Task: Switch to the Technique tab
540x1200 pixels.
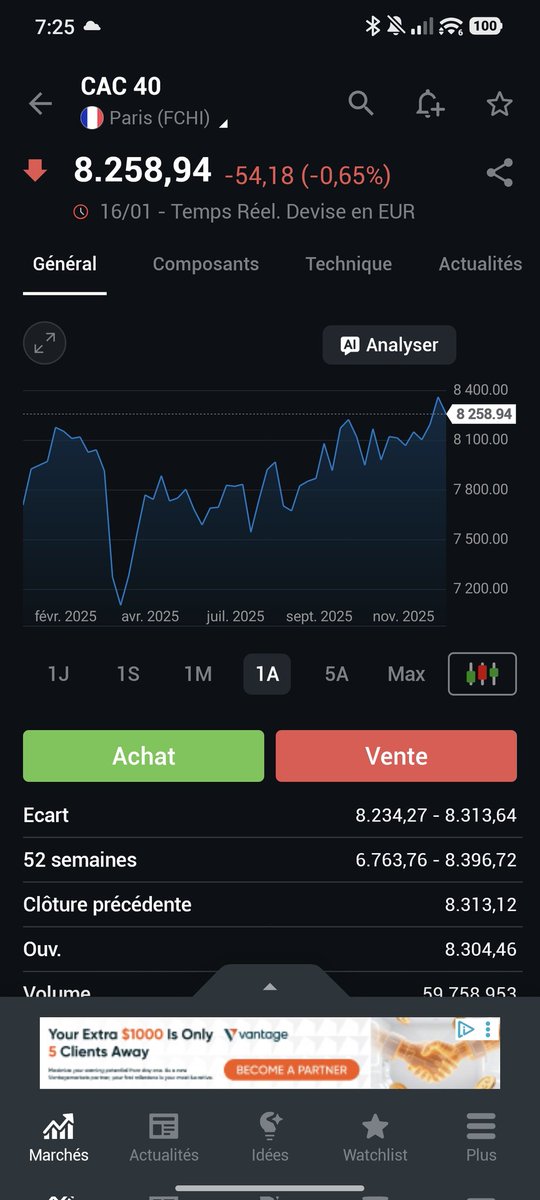Action: coord(348,264)
